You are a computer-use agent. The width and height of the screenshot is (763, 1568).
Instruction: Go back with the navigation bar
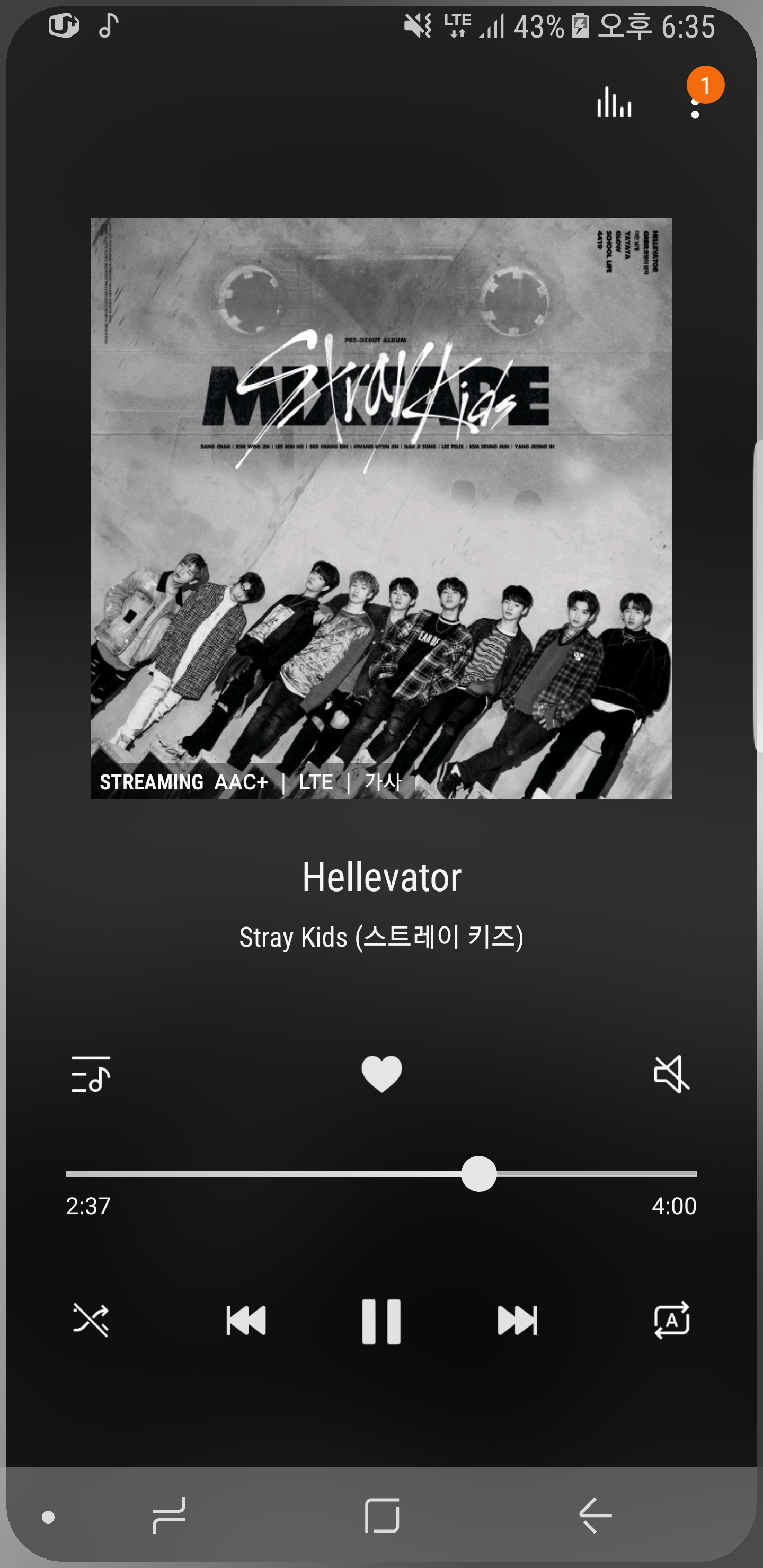click(595, 1516)
